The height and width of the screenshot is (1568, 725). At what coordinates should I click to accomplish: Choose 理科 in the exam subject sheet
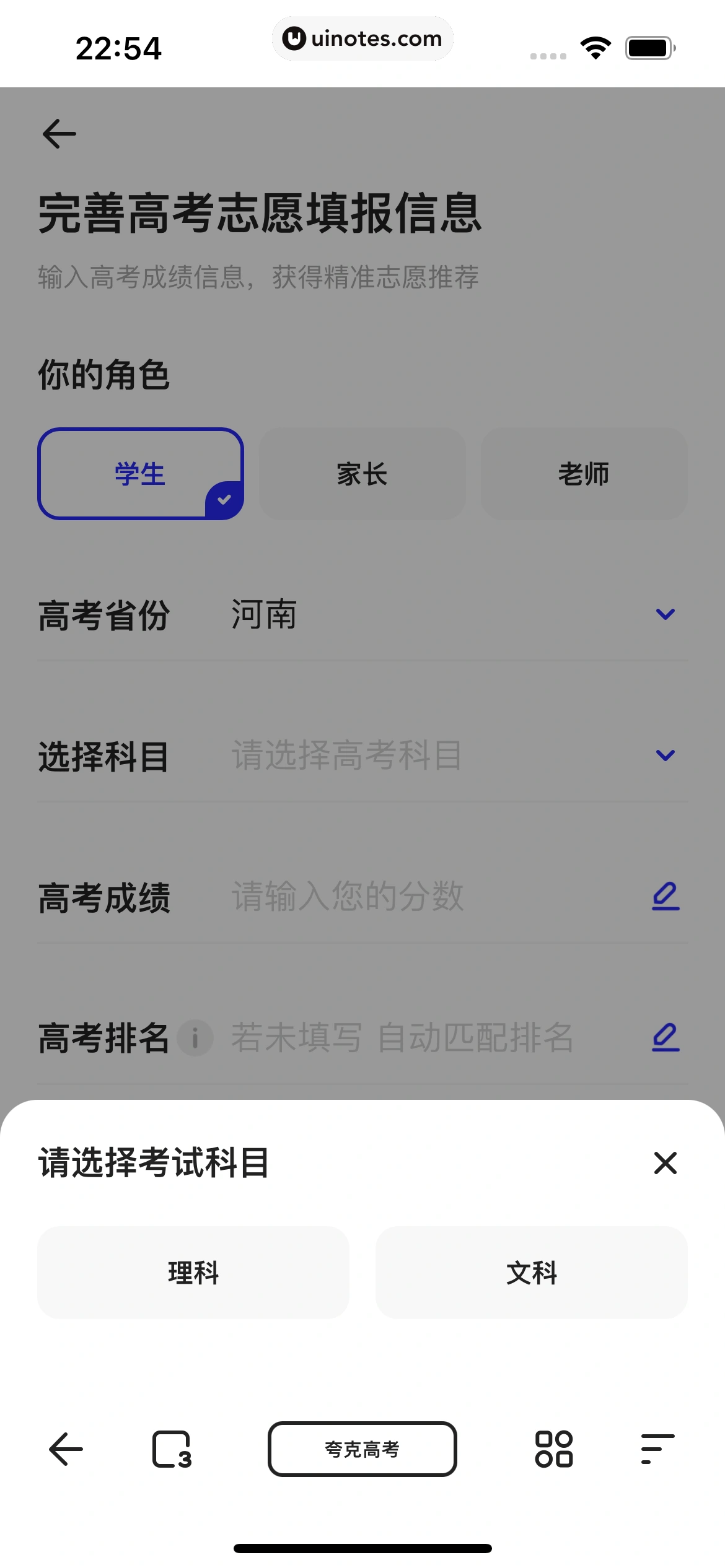pyautogui.click(x=193, y=1273)
